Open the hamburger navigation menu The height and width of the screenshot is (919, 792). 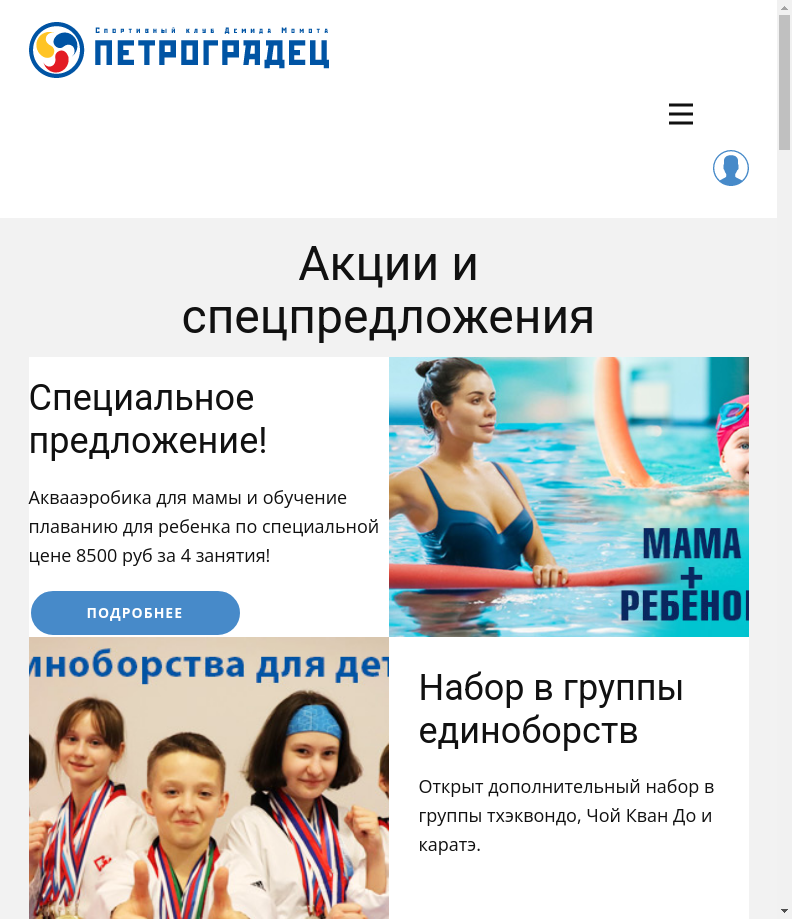coord(681,114)
